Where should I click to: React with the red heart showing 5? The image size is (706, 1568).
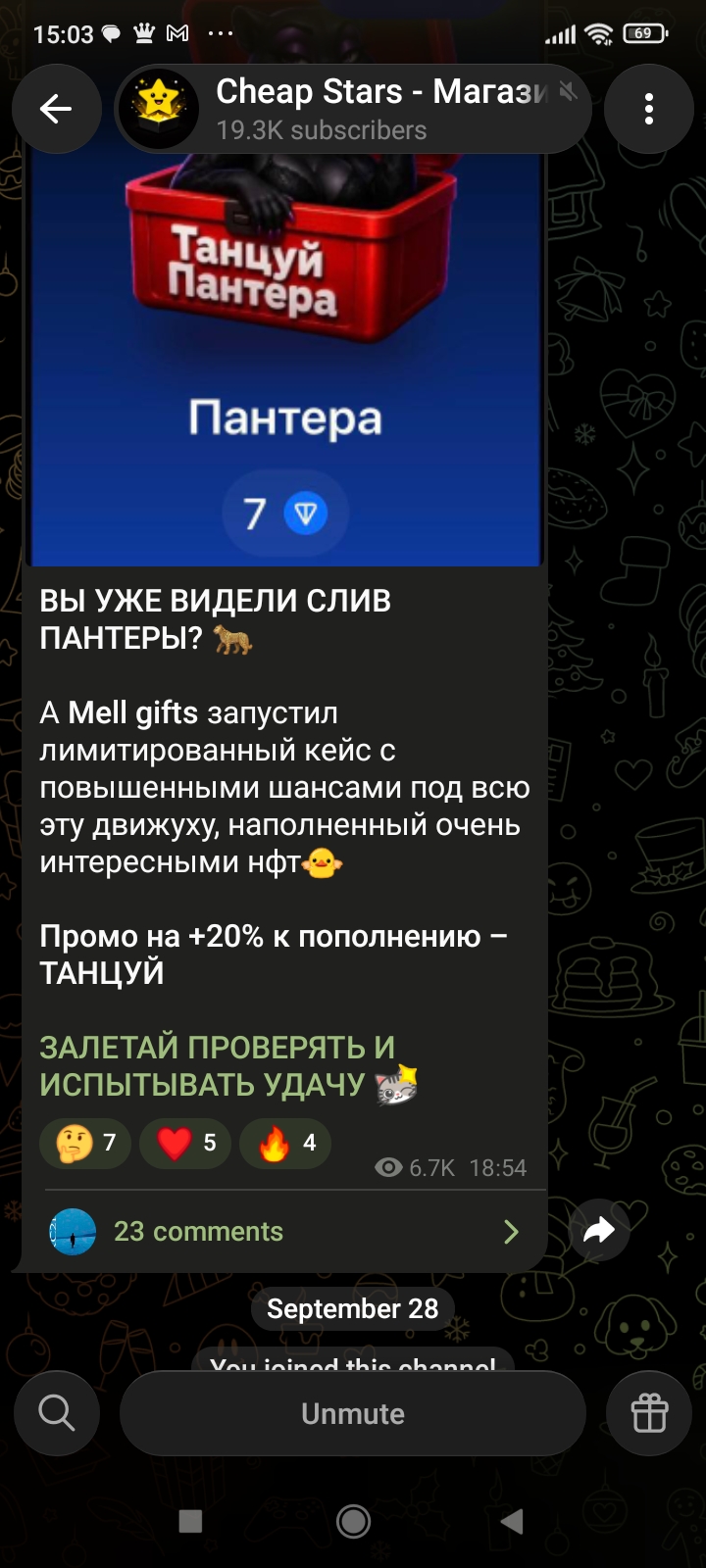185,1143
